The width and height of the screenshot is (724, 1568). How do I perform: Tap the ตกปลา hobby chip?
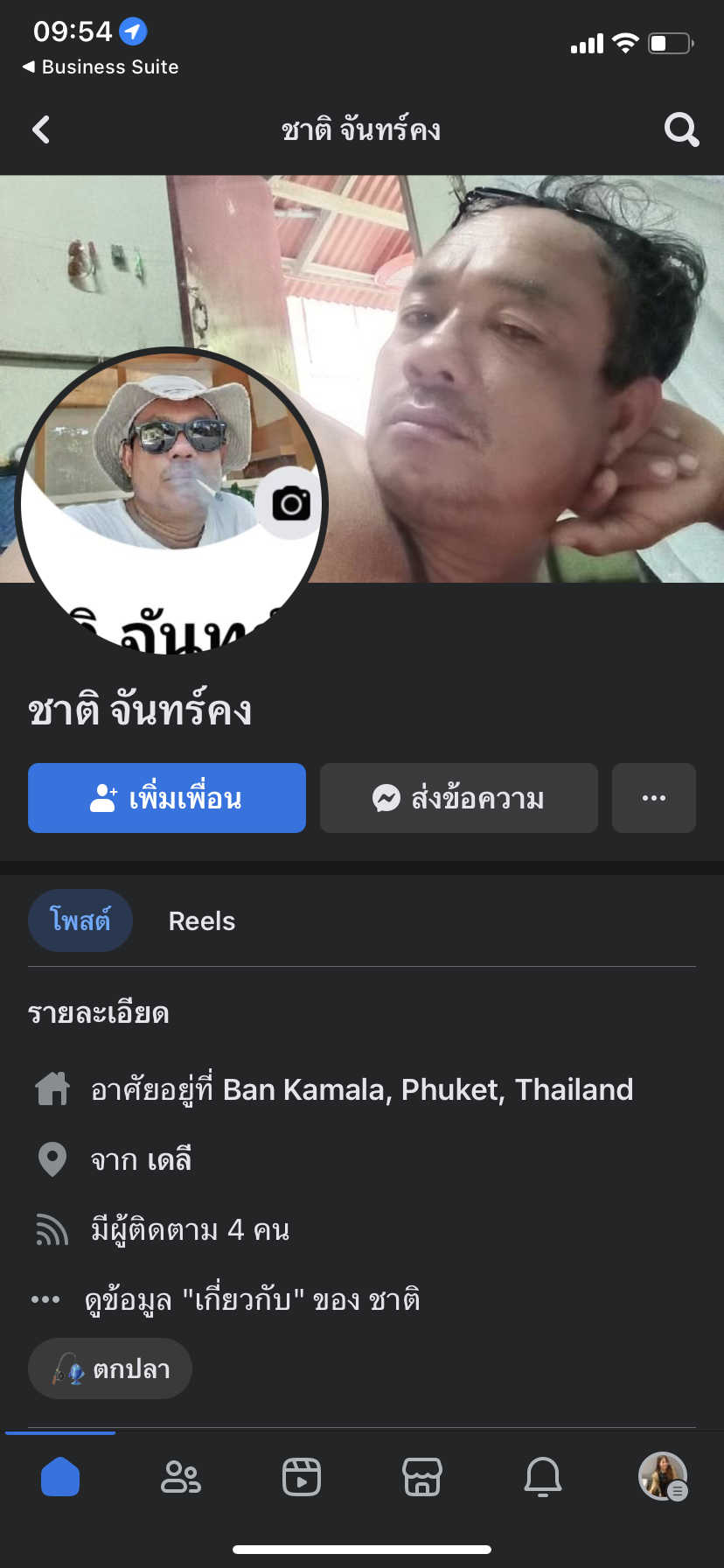tap(110, 1369)
